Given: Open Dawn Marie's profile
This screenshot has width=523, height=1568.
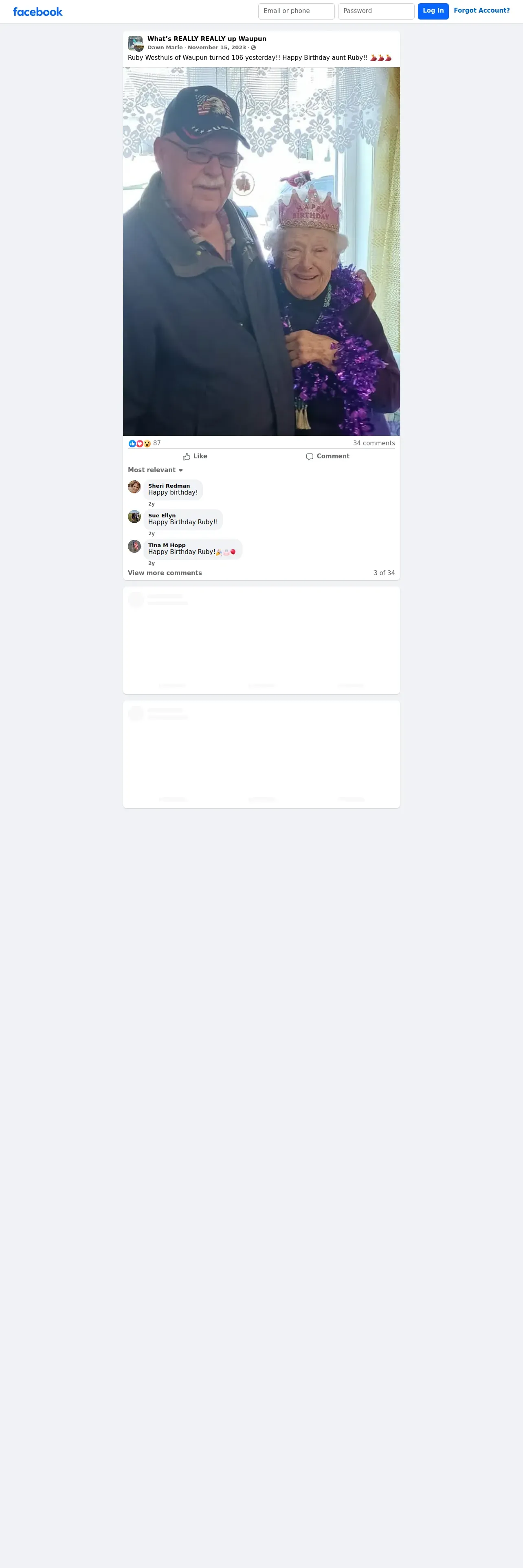Looking at the screenshot, I should (x=165, y=48).
